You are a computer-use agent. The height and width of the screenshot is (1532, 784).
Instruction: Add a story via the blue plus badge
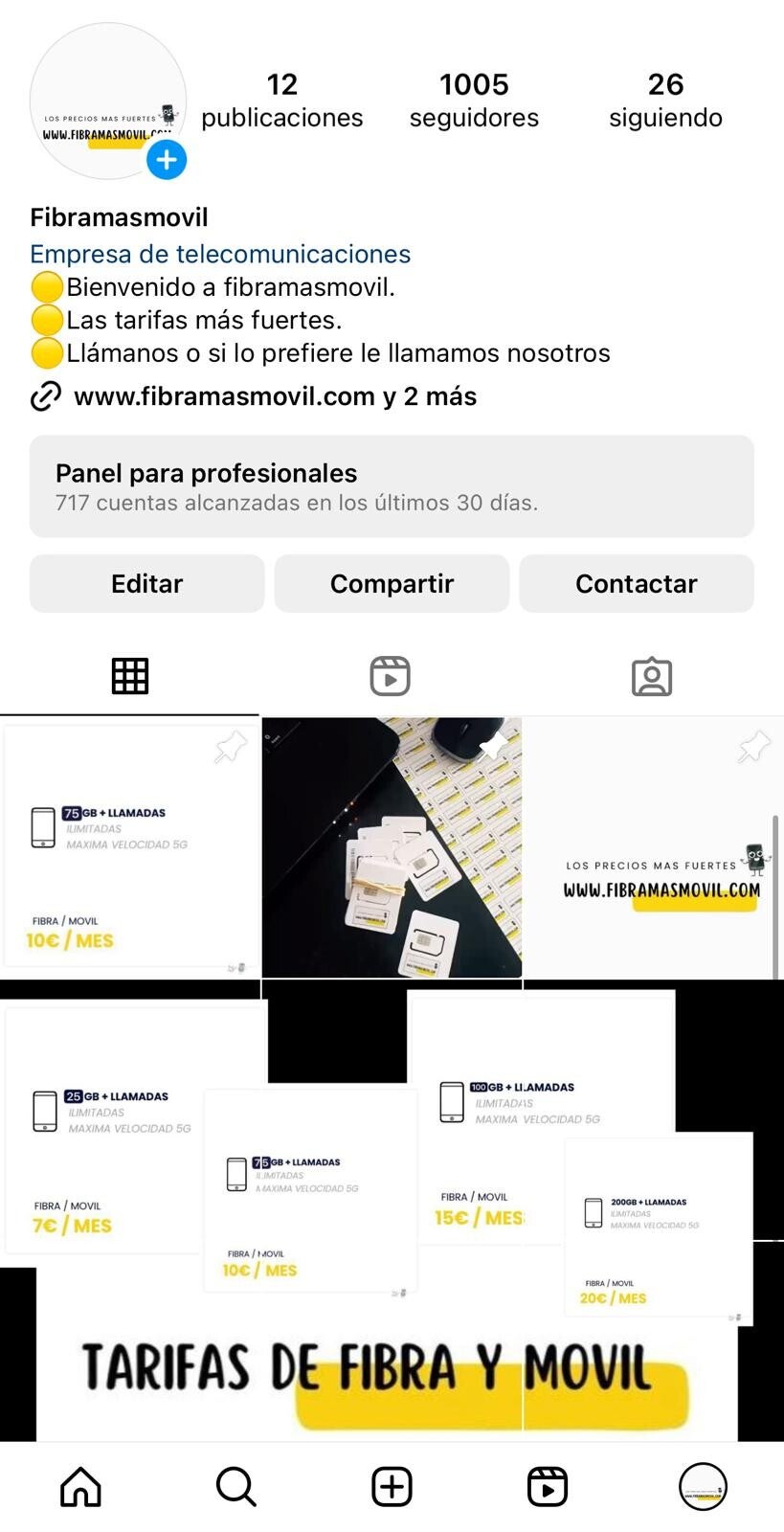[x=167, y=160]
